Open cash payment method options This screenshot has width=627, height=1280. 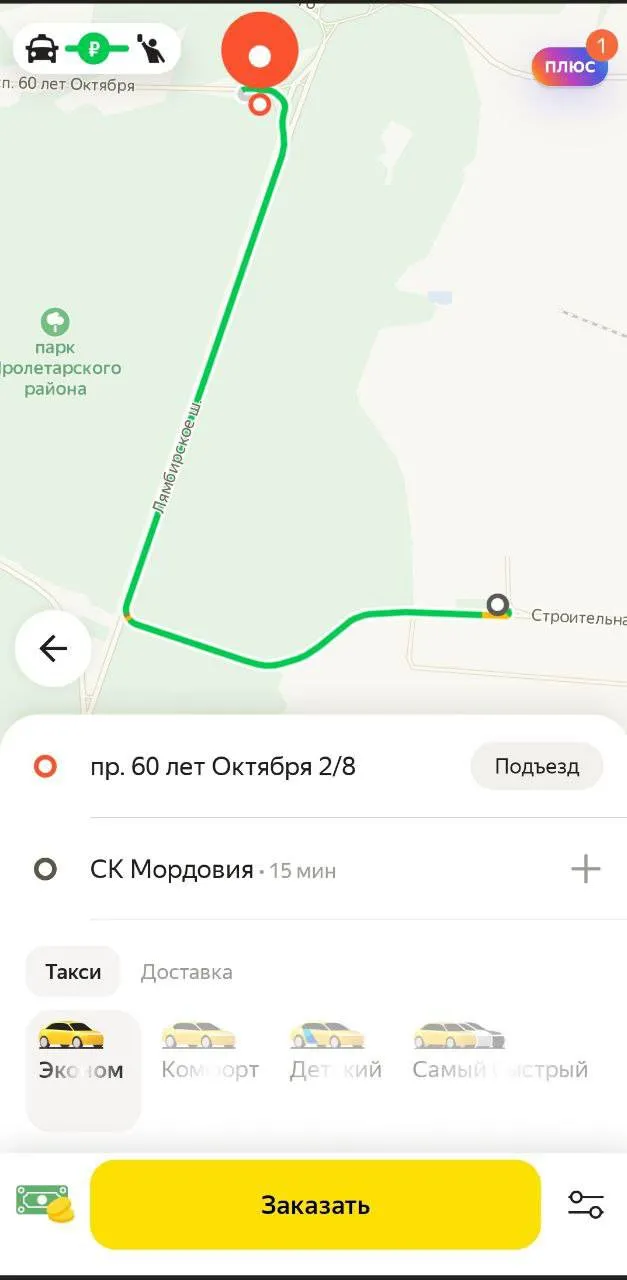[45, 1204]
